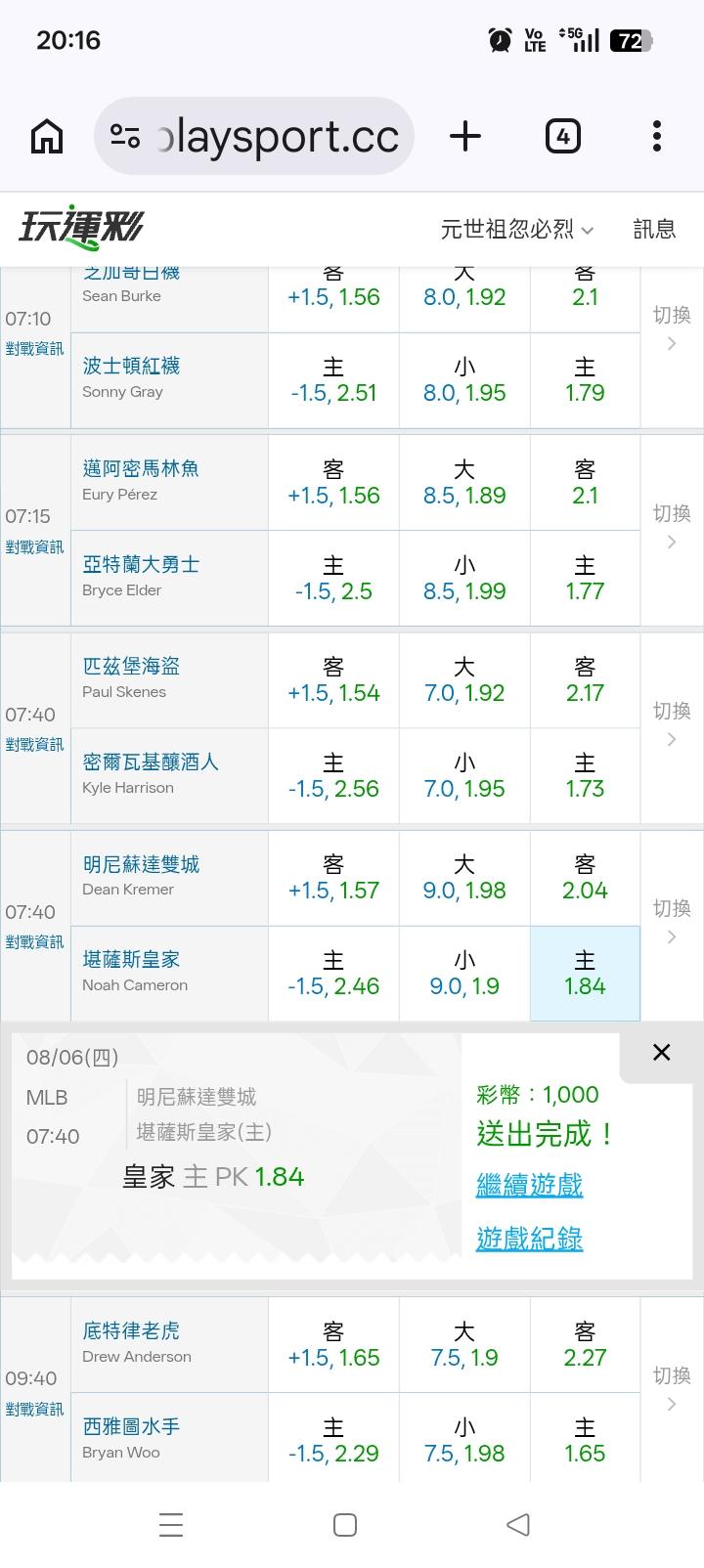704x1568 pixels.
Task: Select 大 8.5, 1.89 for Marlins game
Action: 464,483
